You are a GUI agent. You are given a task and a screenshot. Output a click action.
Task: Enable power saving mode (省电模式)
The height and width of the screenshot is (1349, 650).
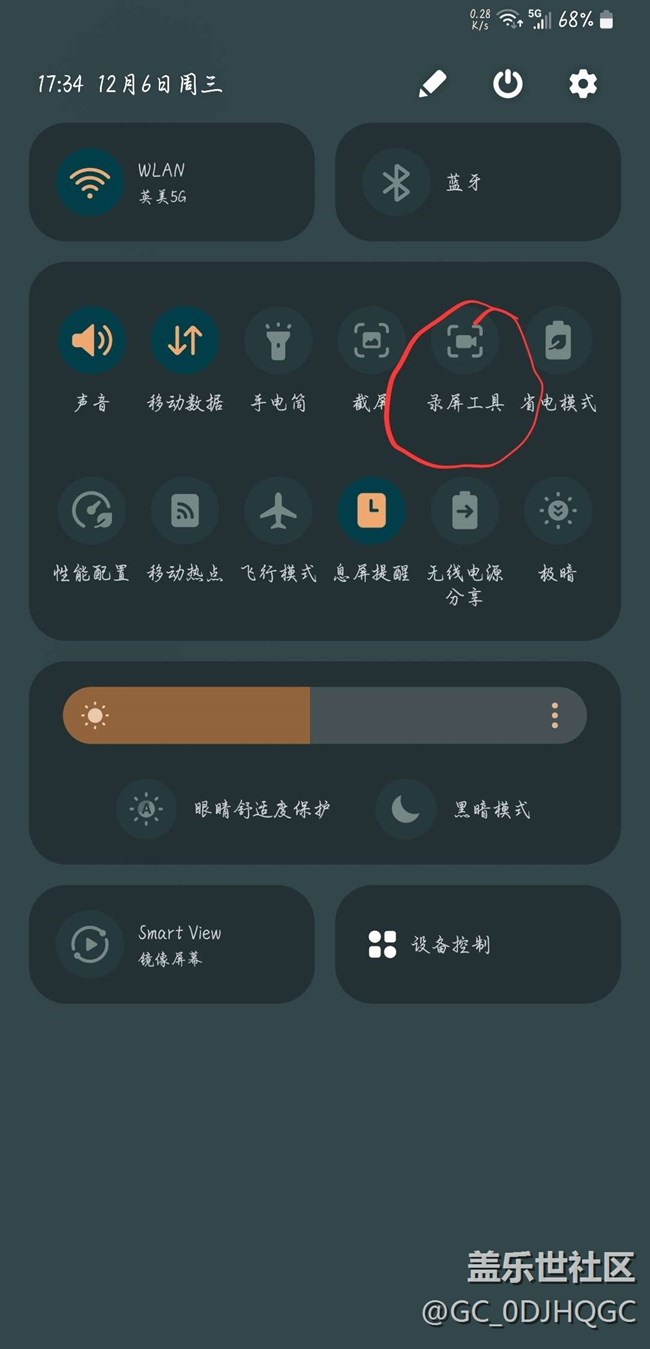pos(558,341)
